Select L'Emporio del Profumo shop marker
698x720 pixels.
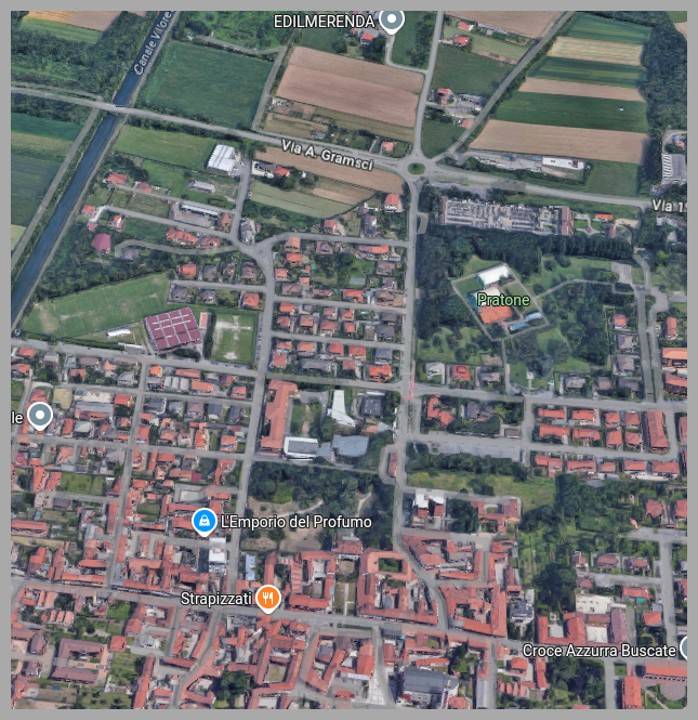point(205,521)
